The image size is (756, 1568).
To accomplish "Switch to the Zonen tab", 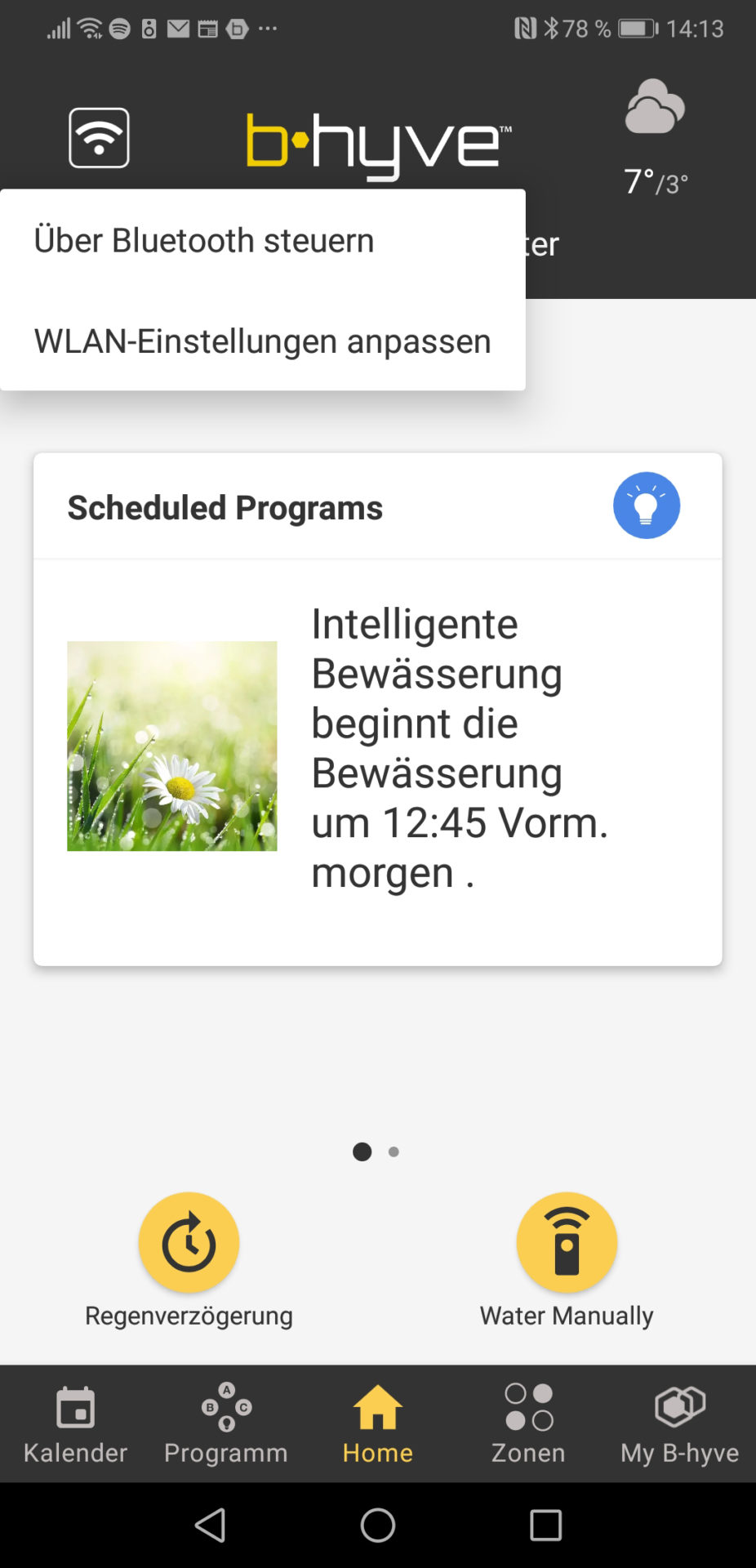I will (x=528, y=1424).
